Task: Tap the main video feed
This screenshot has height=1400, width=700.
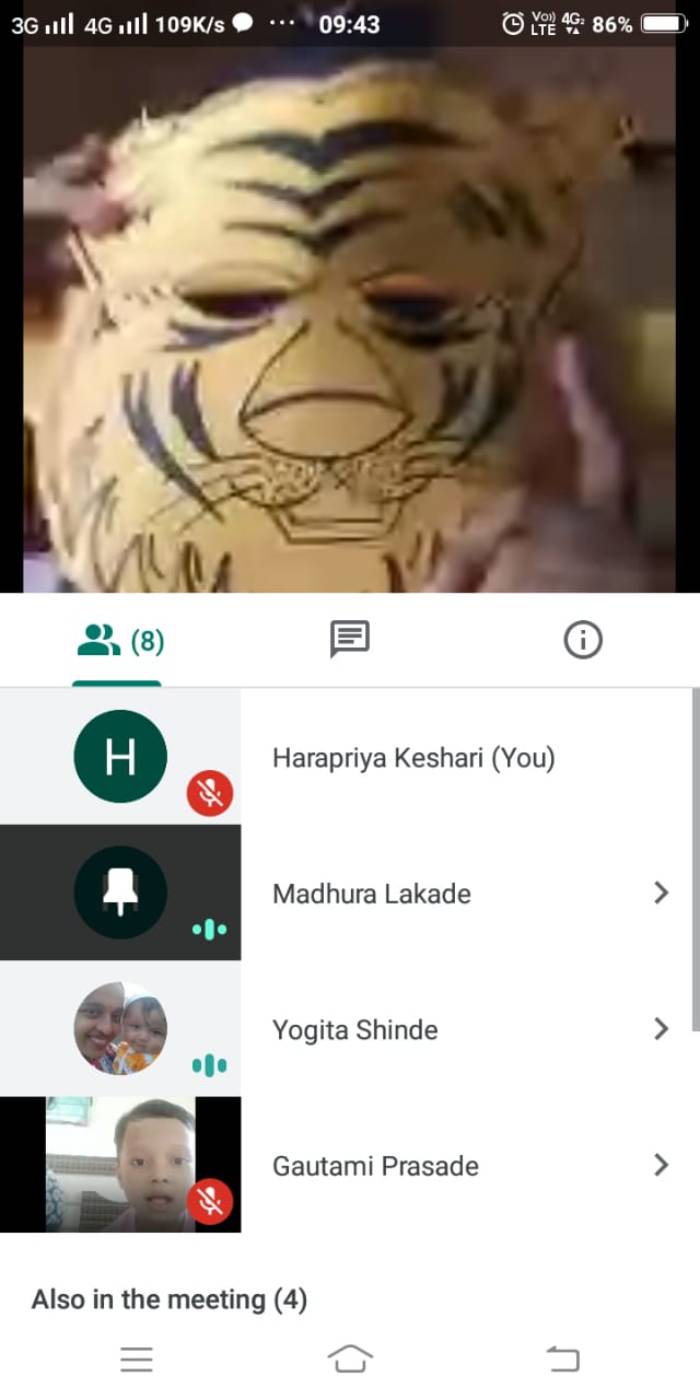Action: [x=350, y=320]
